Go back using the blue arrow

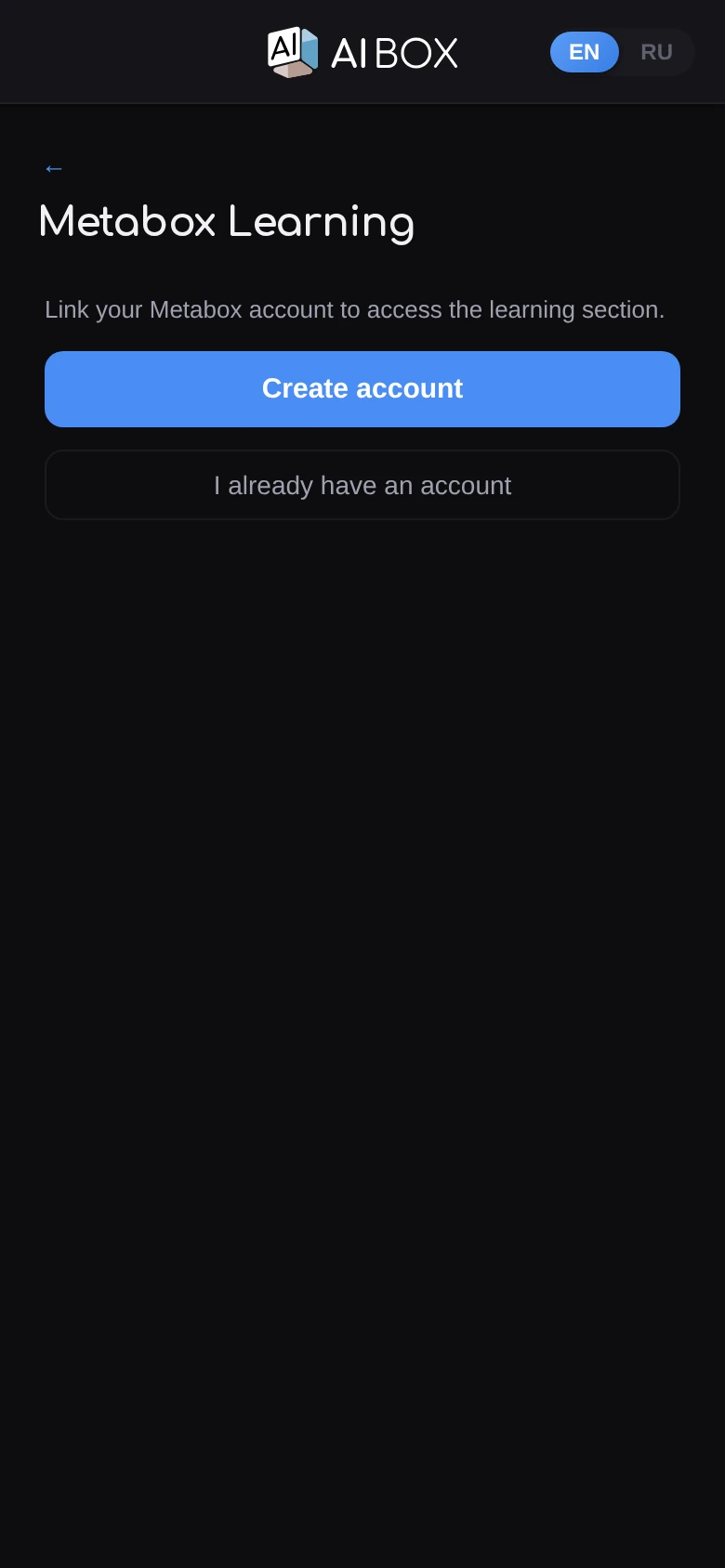54,168
